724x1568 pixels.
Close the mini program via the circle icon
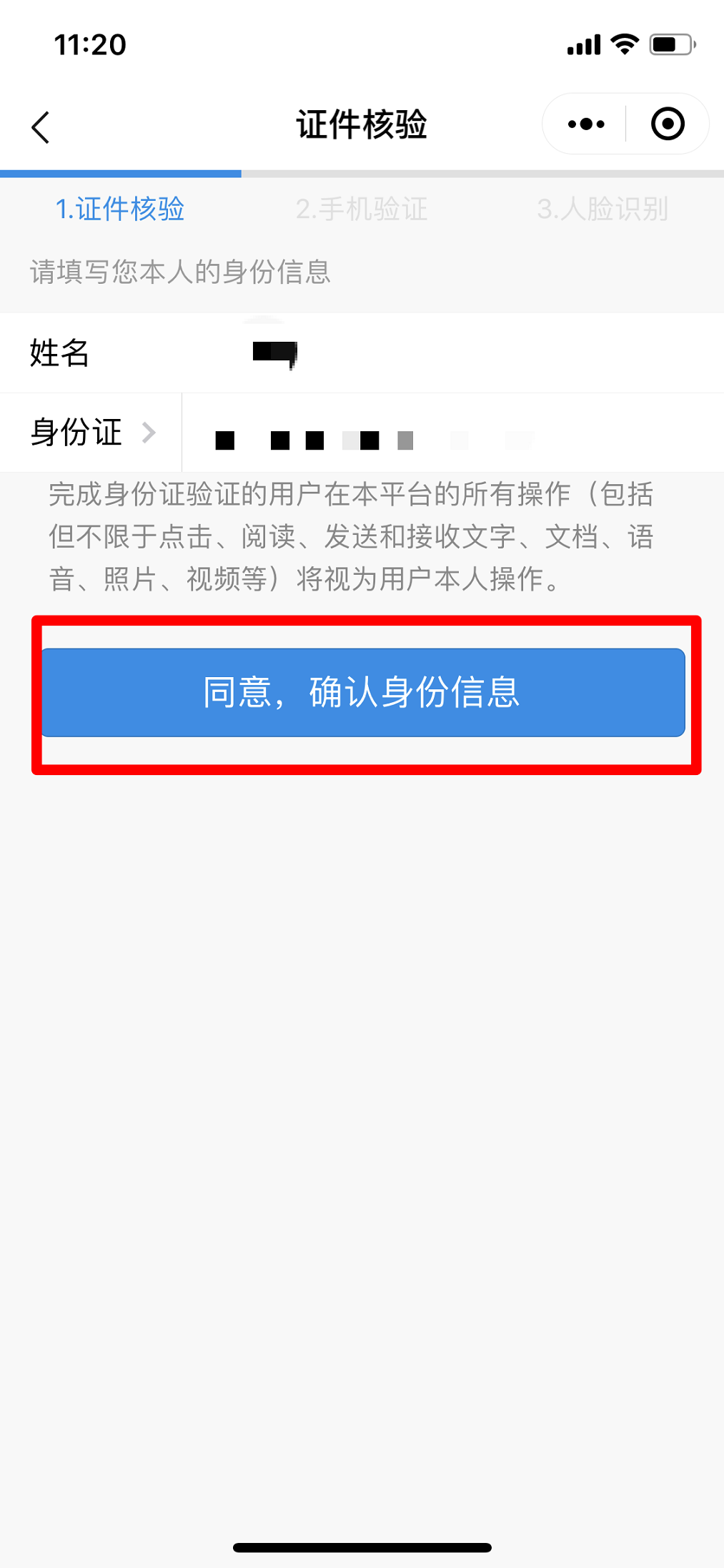click(668, 124)
